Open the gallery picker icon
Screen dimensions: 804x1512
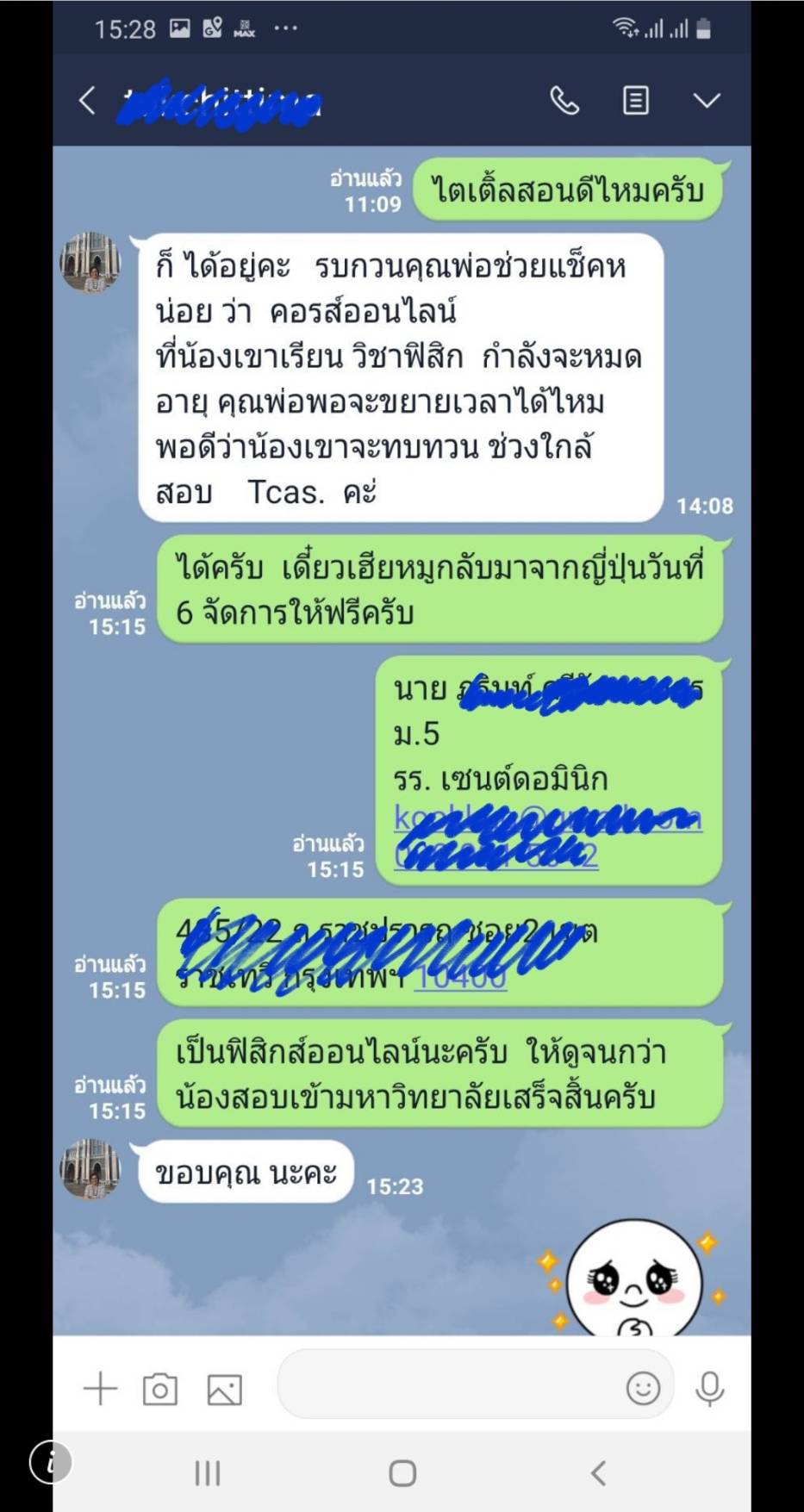click(x=224, y=1389)
